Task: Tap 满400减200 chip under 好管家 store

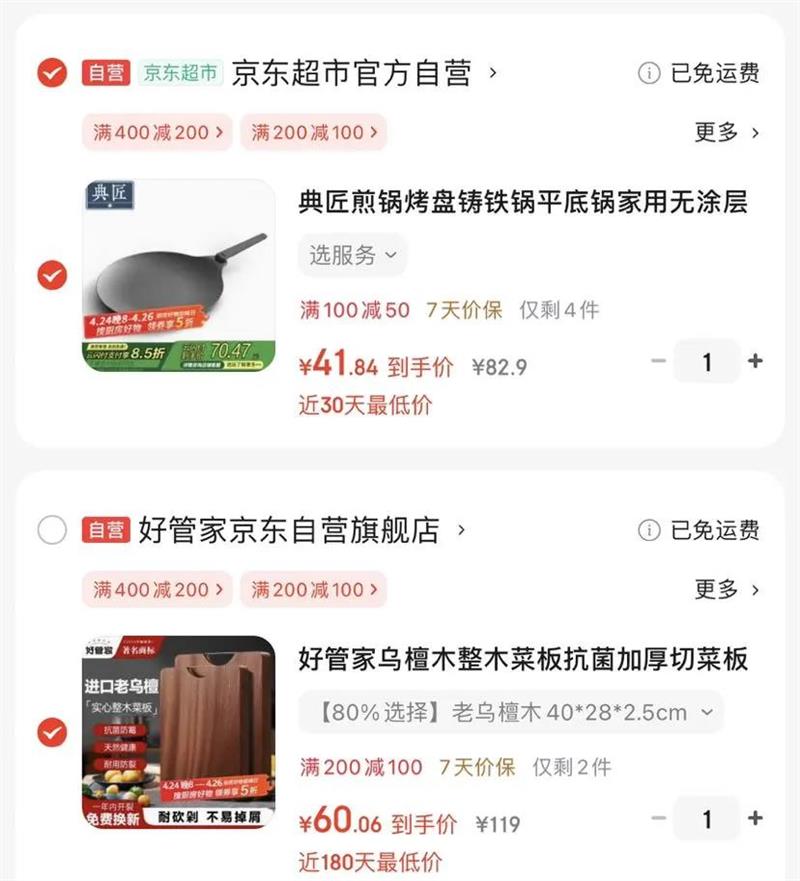Action: coord(157,589)
